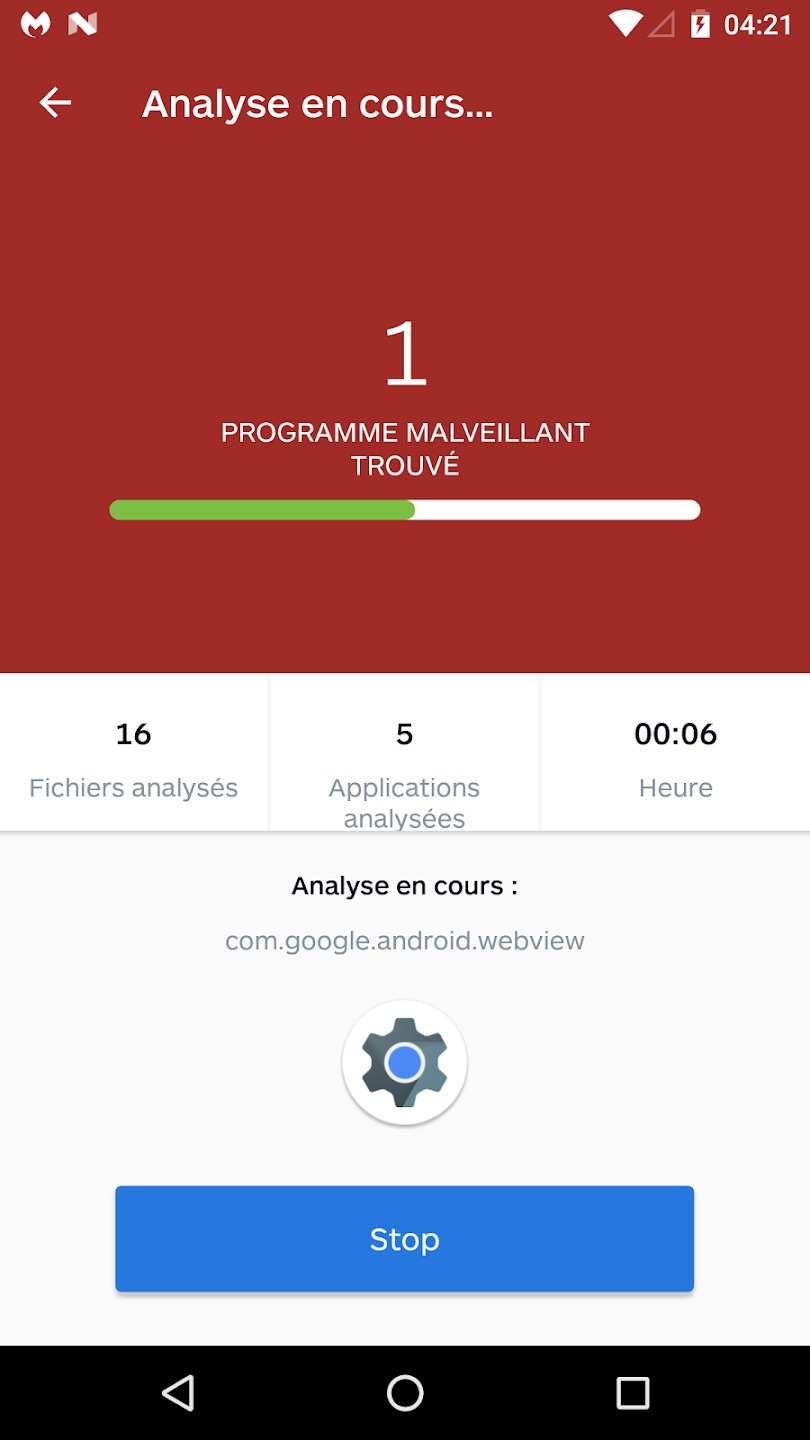Go to the home screen
810x1440 pixels.
(x=405, y=1392)
